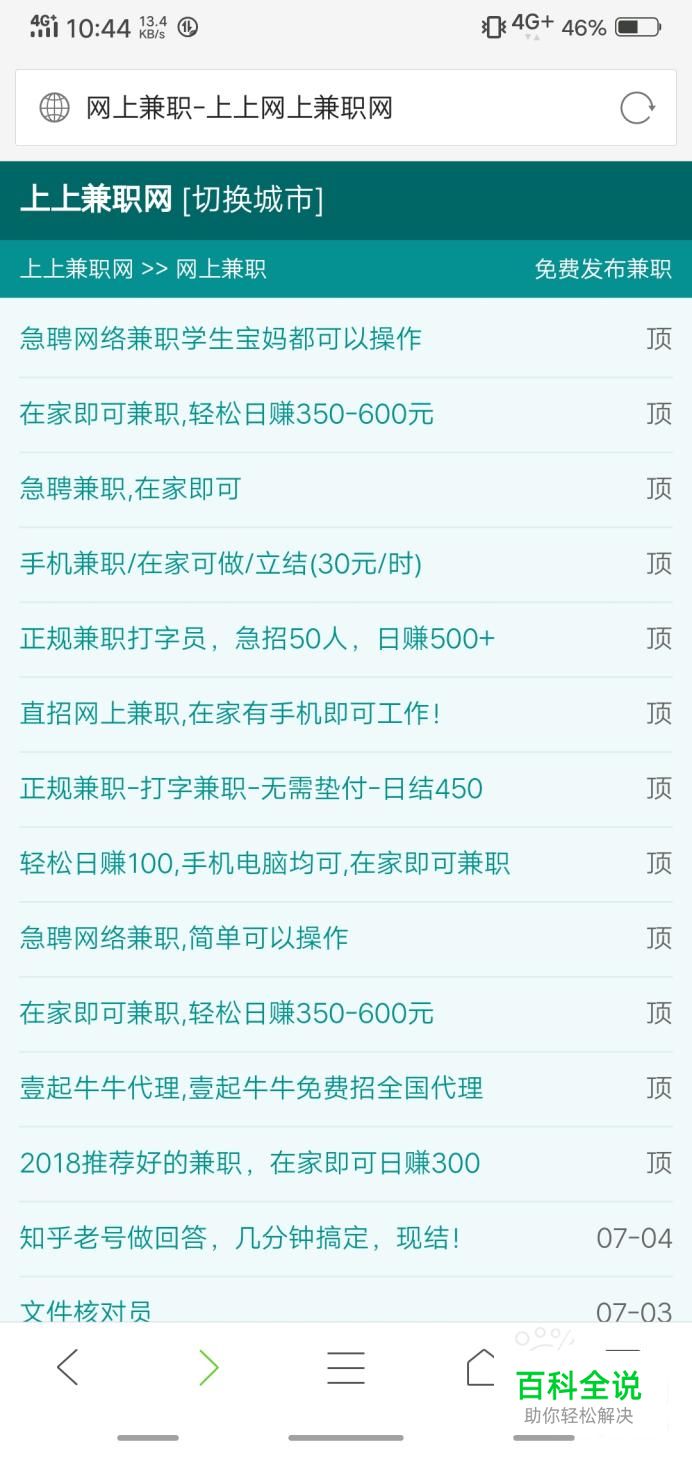Go back with the browser back arrow

67,1367
